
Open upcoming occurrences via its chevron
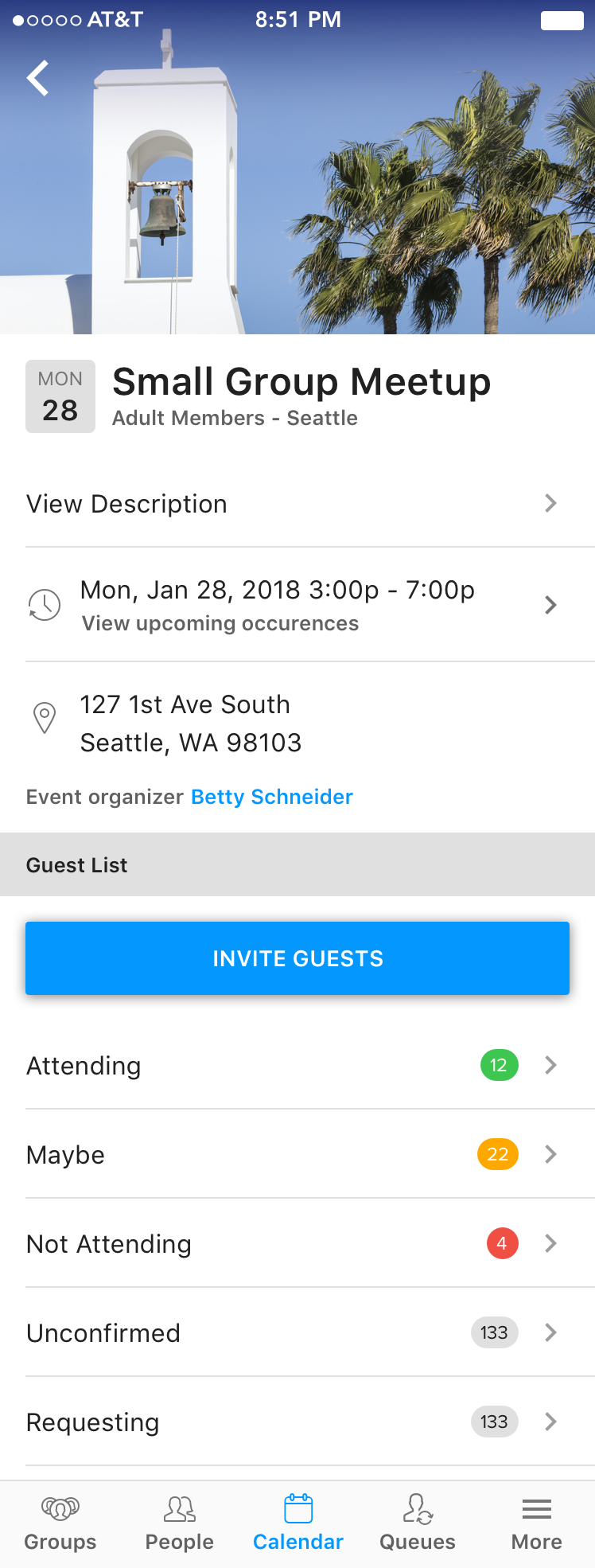550,605
